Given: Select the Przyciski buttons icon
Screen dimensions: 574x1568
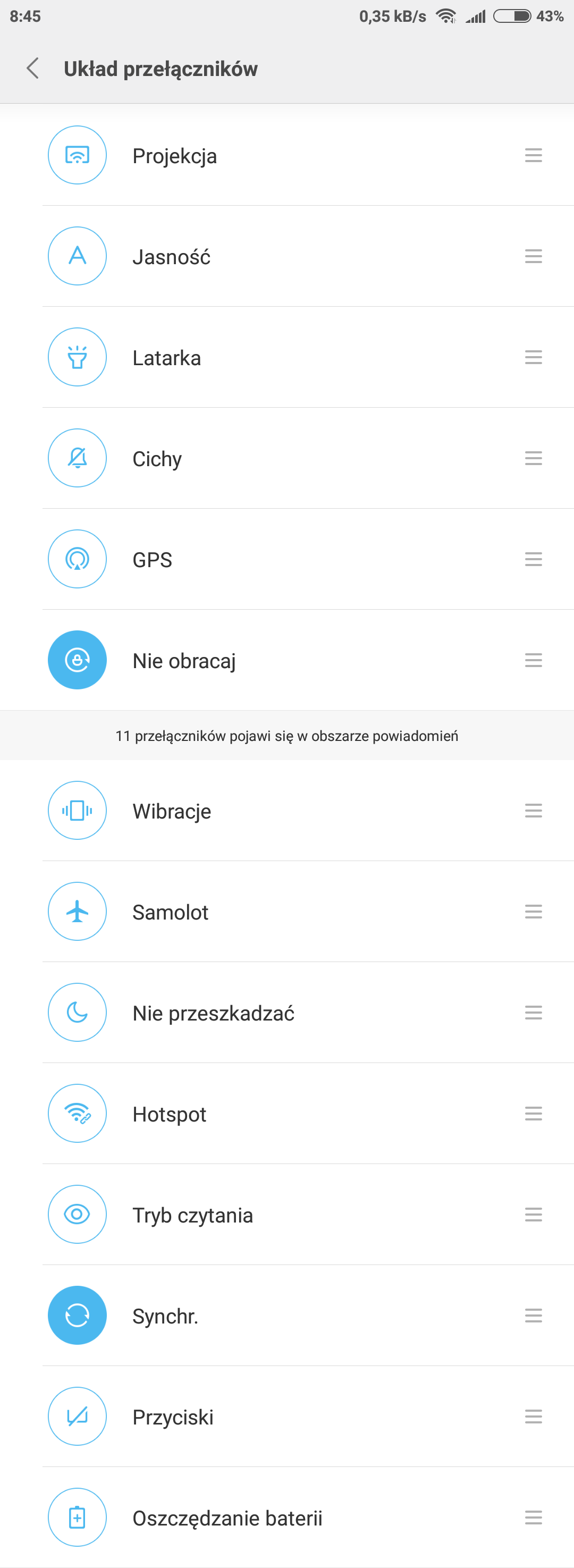Looking at the screenshot, I should 77,1417.
